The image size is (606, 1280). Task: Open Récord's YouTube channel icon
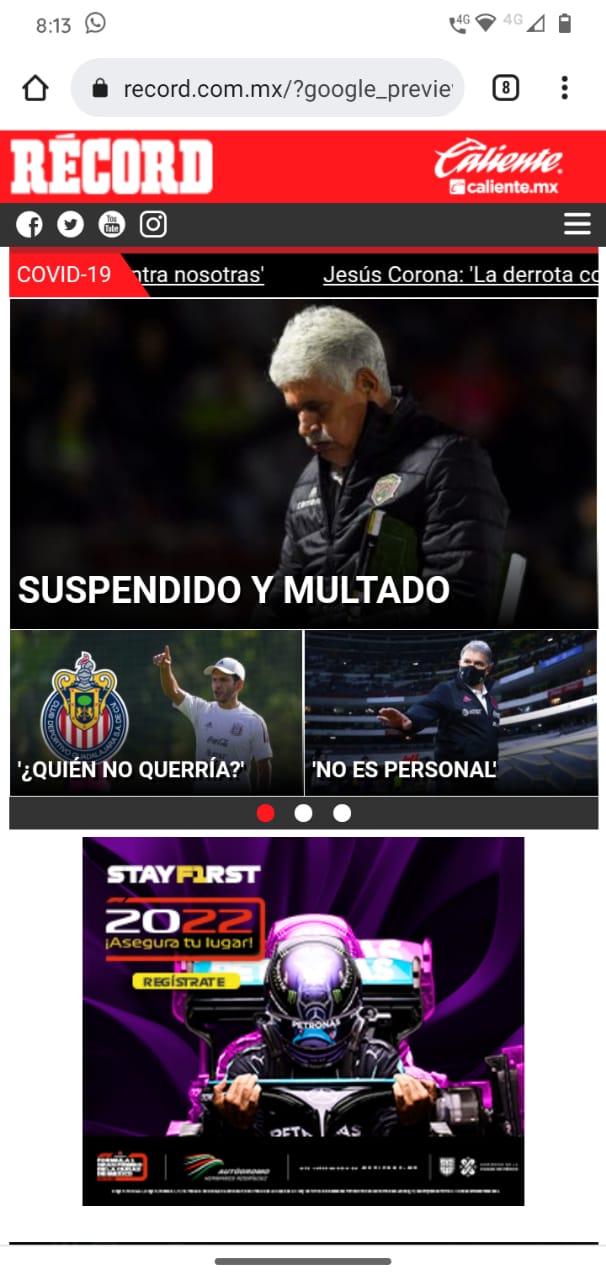[111, 224]
